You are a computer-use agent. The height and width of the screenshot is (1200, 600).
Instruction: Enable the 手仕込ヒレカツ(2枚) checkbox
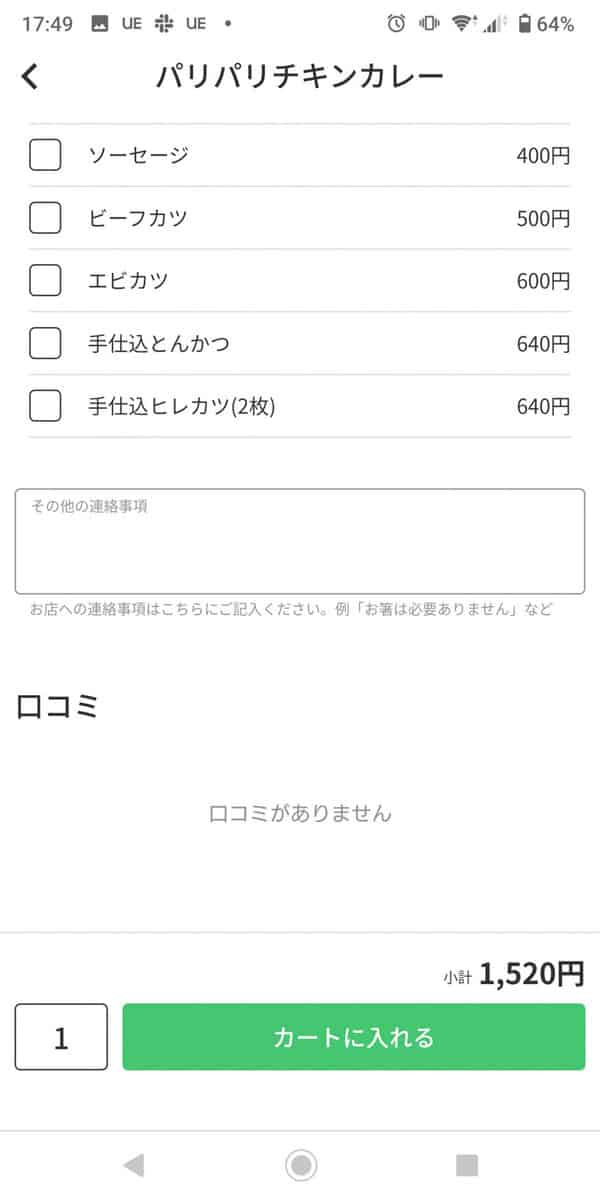pos(45,406)
